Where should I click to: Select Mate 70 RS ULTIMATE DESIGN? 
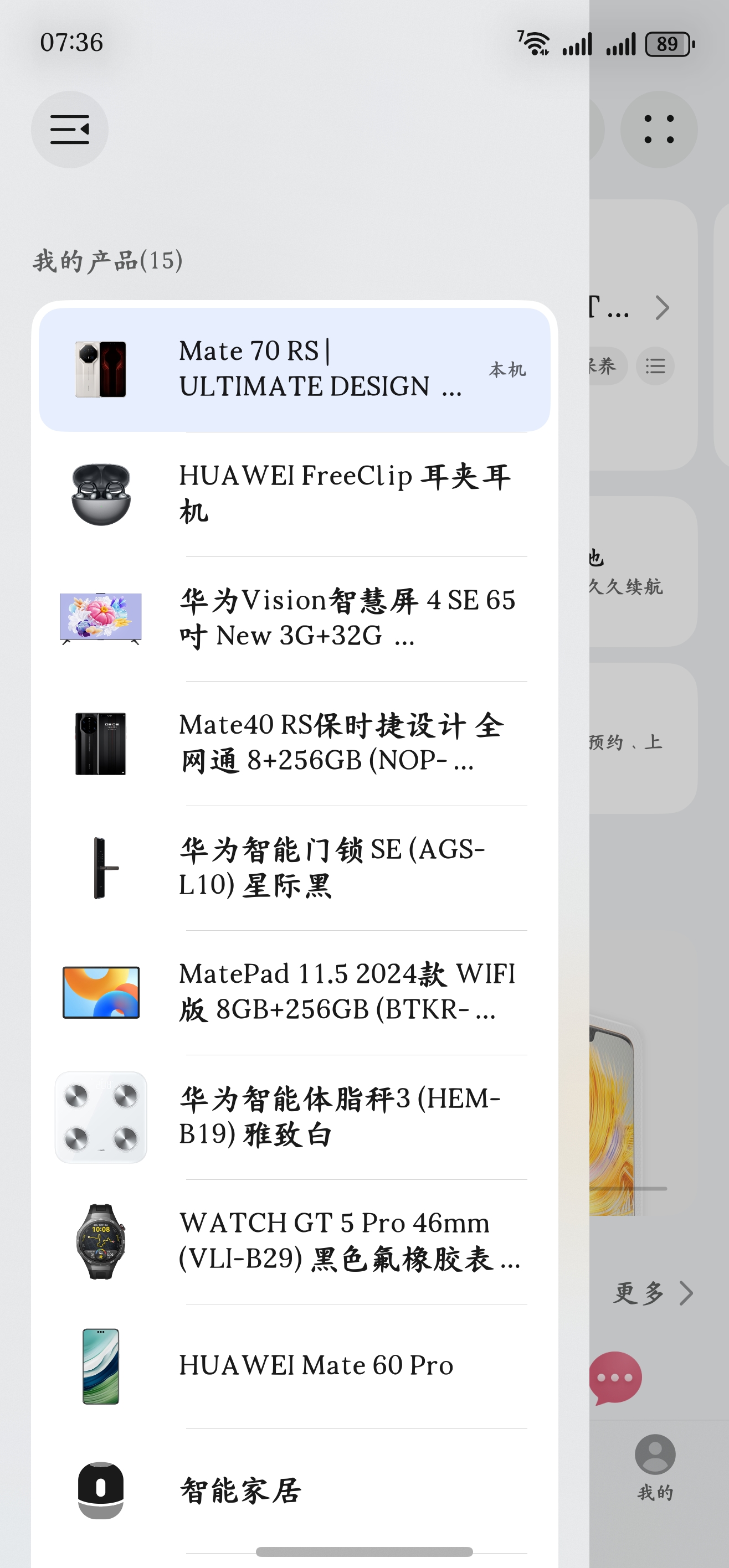point(295,369)
